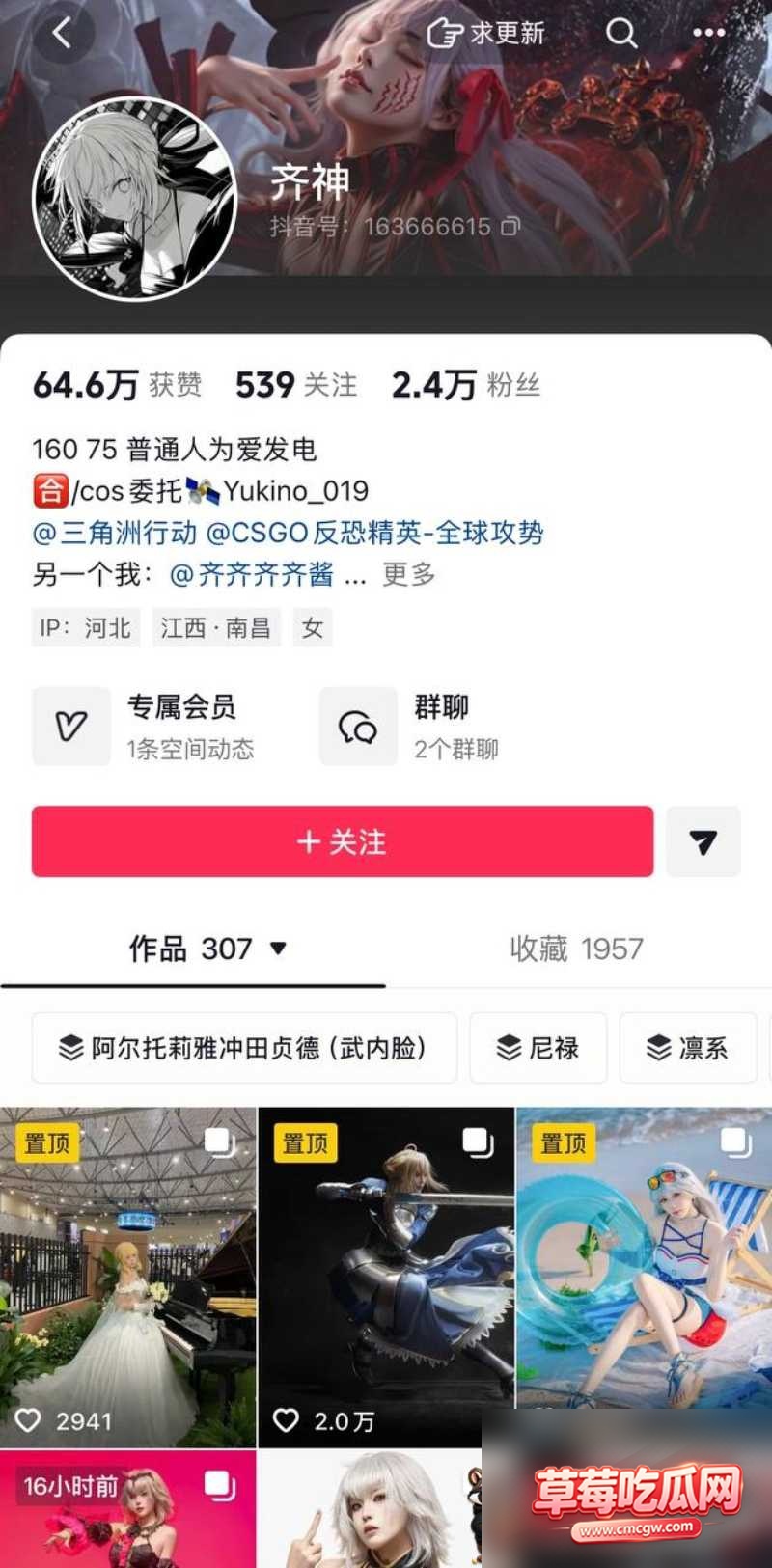Follow this account with + 关注
Screen dimensions: 772x1568
click(x=343, y=841)
